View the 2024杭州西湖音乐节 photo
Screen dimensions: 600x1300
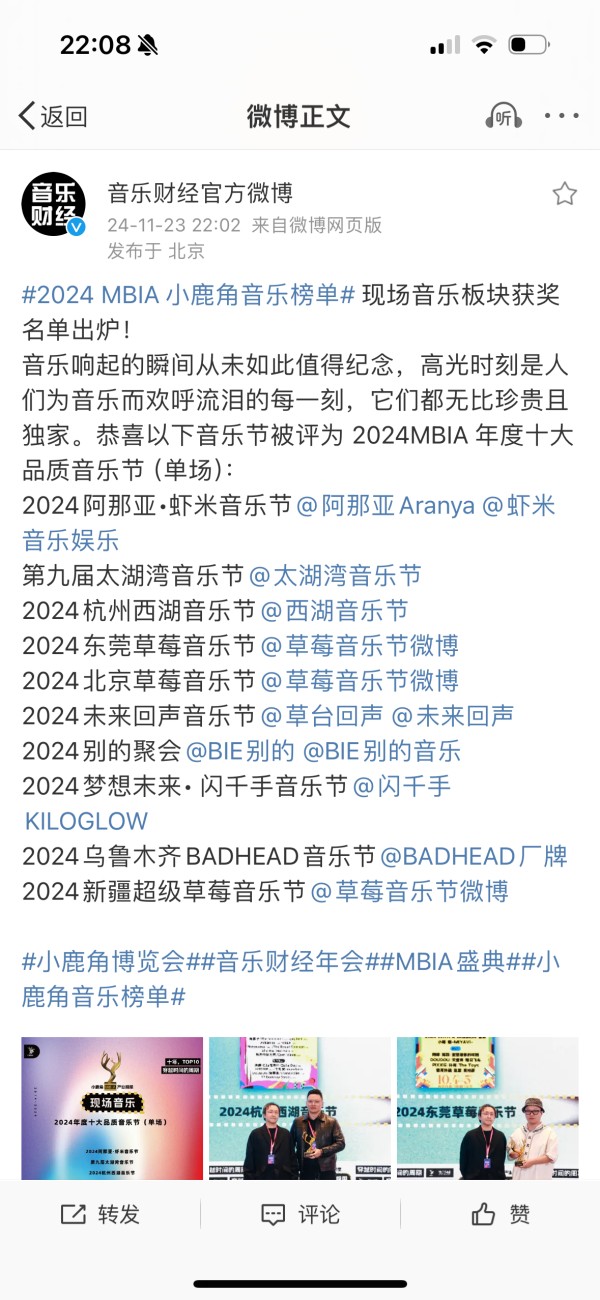(300, 1109)
